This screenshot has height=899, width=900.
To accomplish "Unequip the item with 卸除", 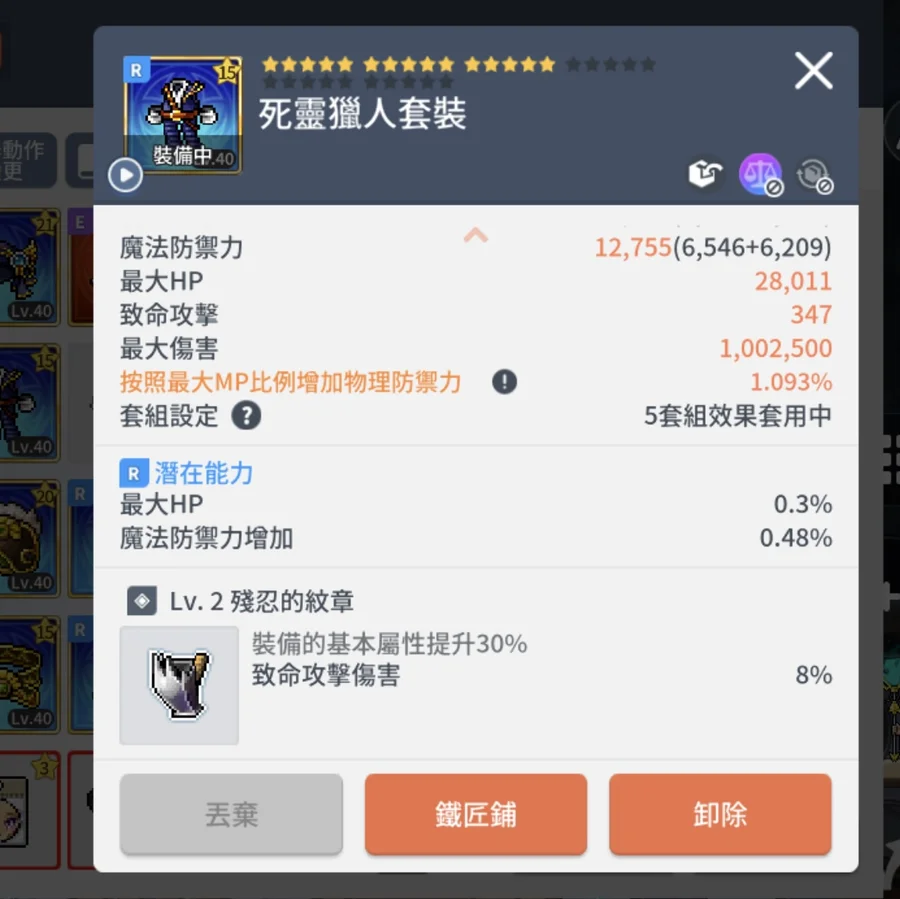I will pos(720,814).
